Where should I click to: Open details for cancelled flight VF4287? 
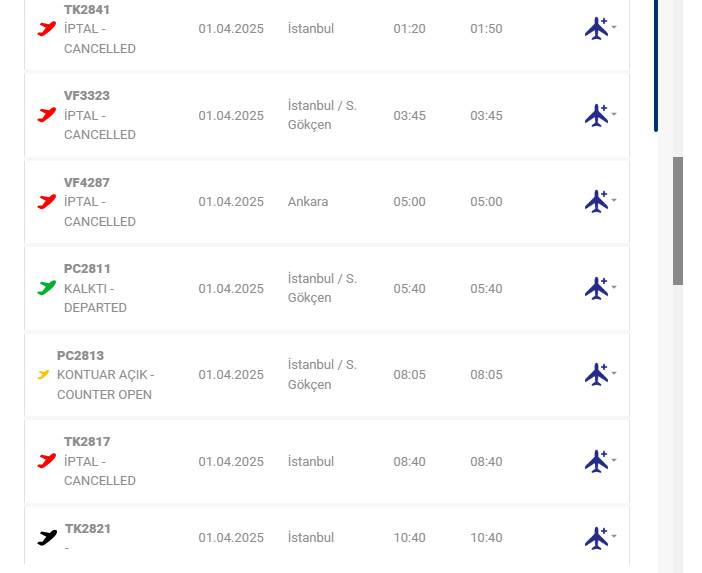click(x=599, y=201)
